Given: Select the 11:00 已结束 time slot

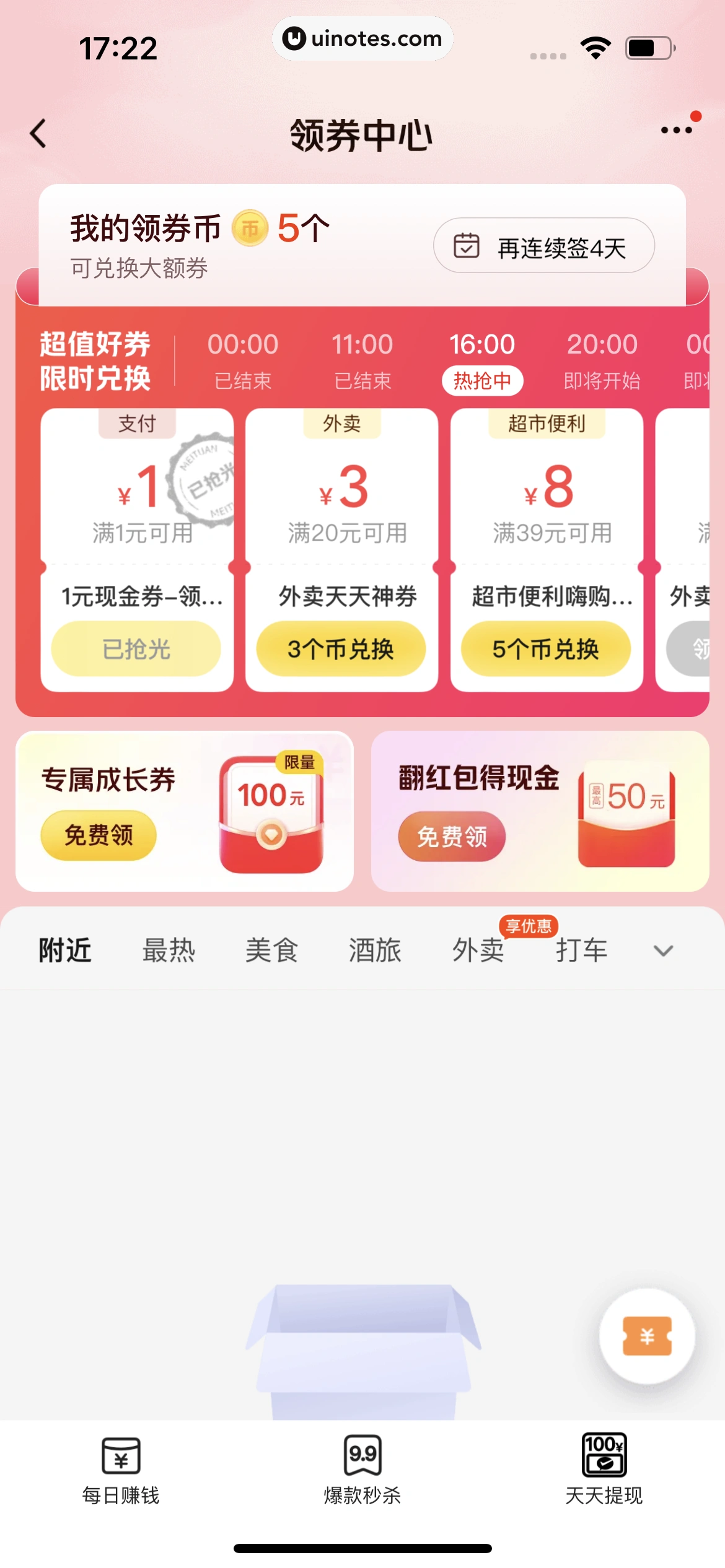Looking at the screenshot, I should [x=362, y=360].
